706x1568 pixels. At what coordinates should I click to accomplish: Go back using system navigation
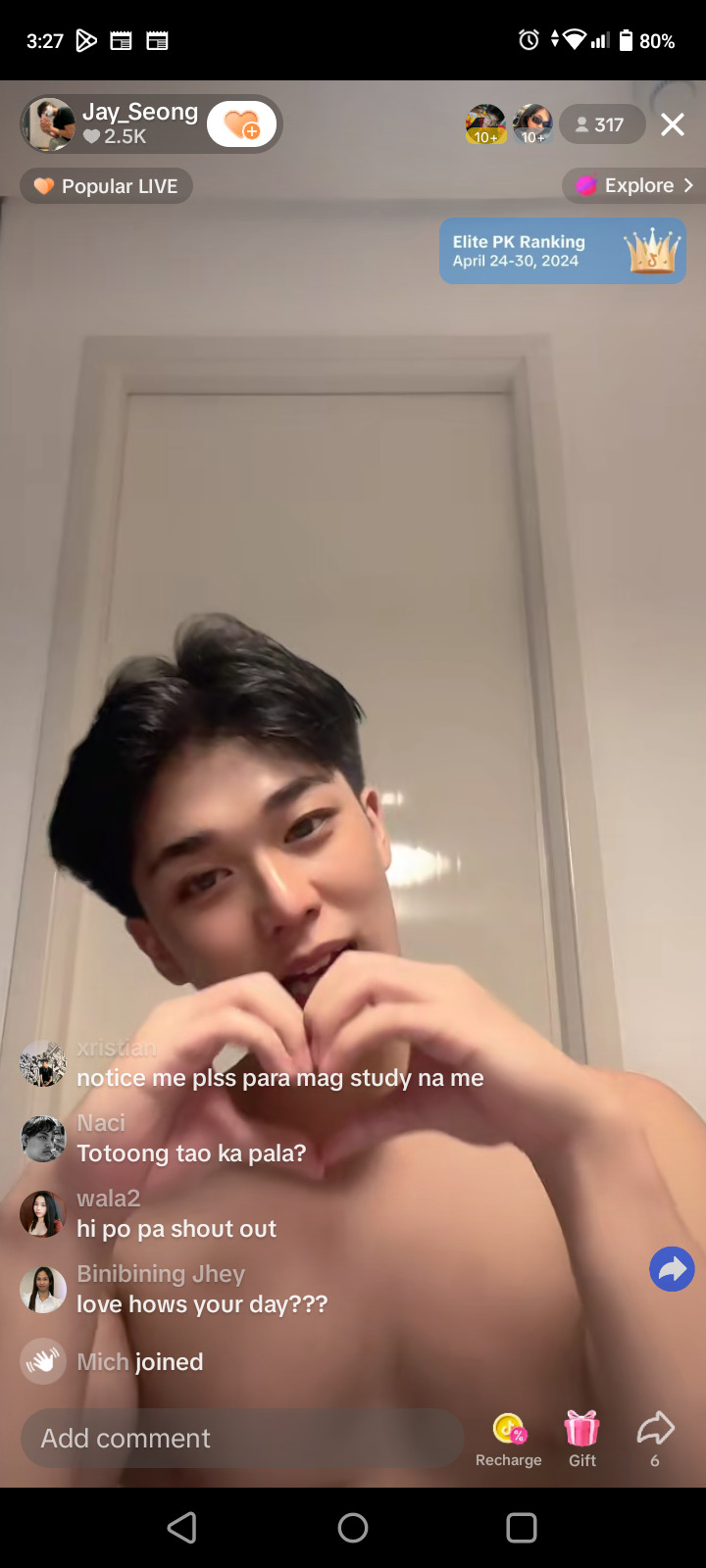pyautogui.click(x=182, y=1528)
